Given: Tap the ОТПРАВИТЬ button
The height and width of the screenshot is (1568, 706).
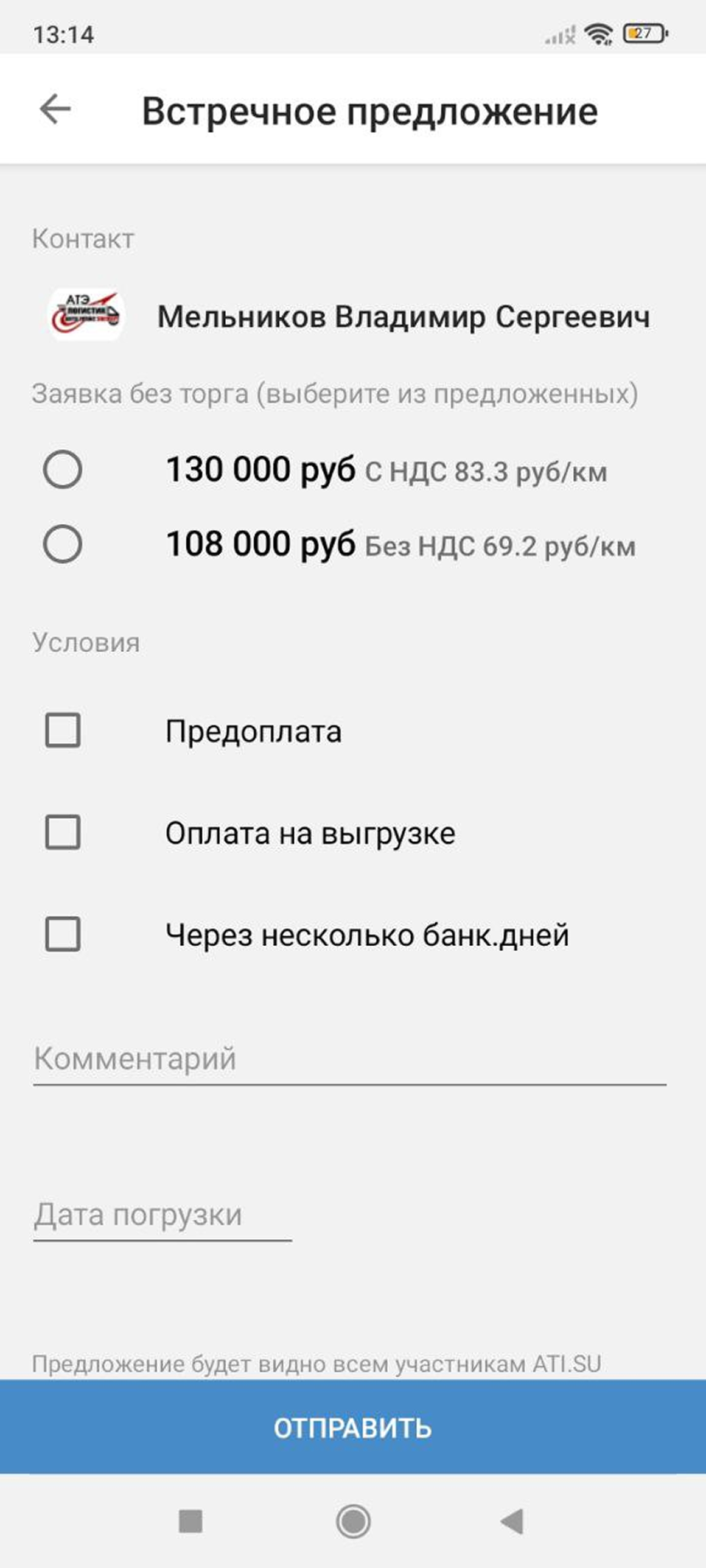Looking at the screenshot, I should 353,1427.
